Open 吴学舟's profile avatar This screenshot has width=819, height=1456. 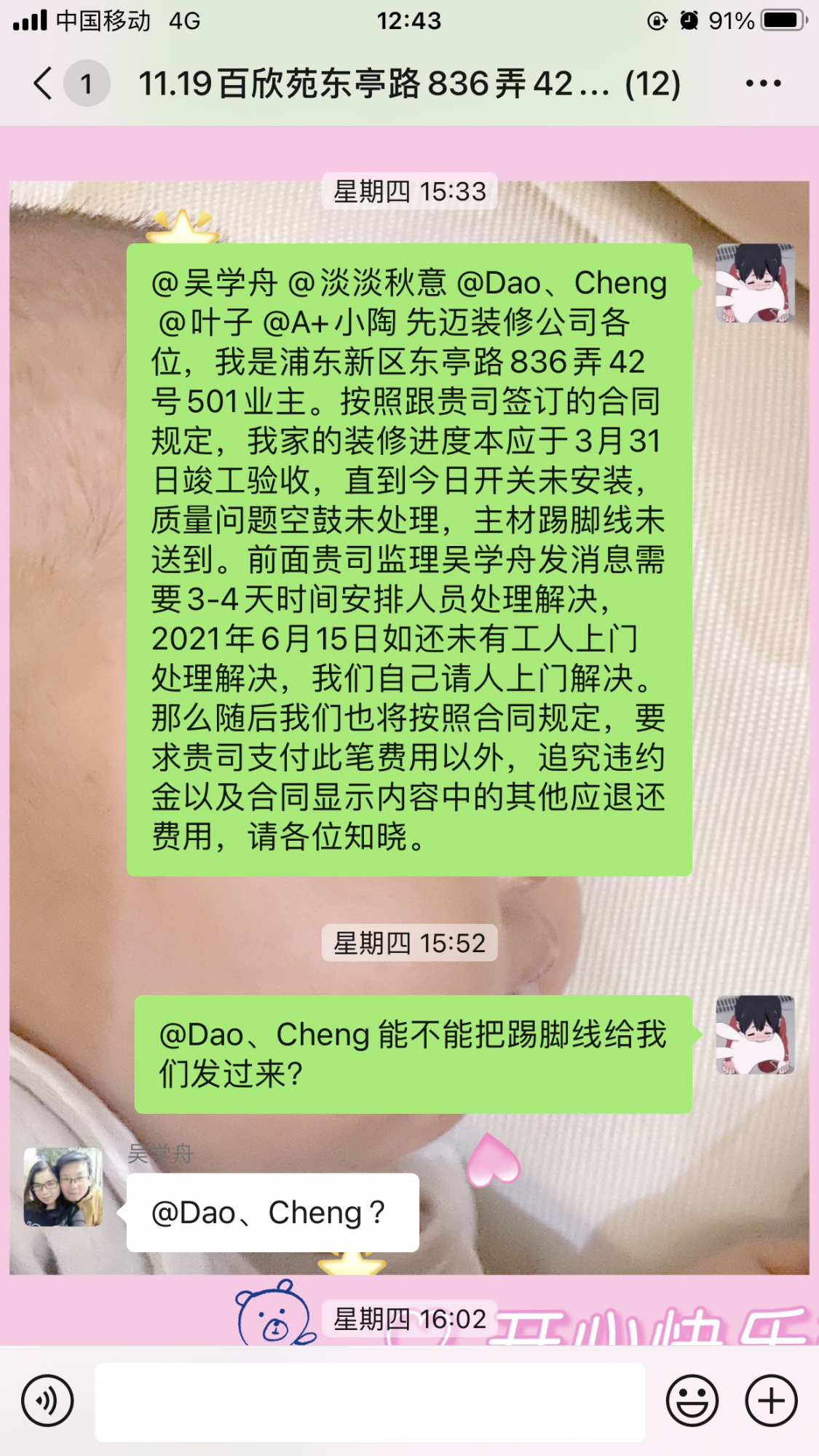(x=63, y=1187)
